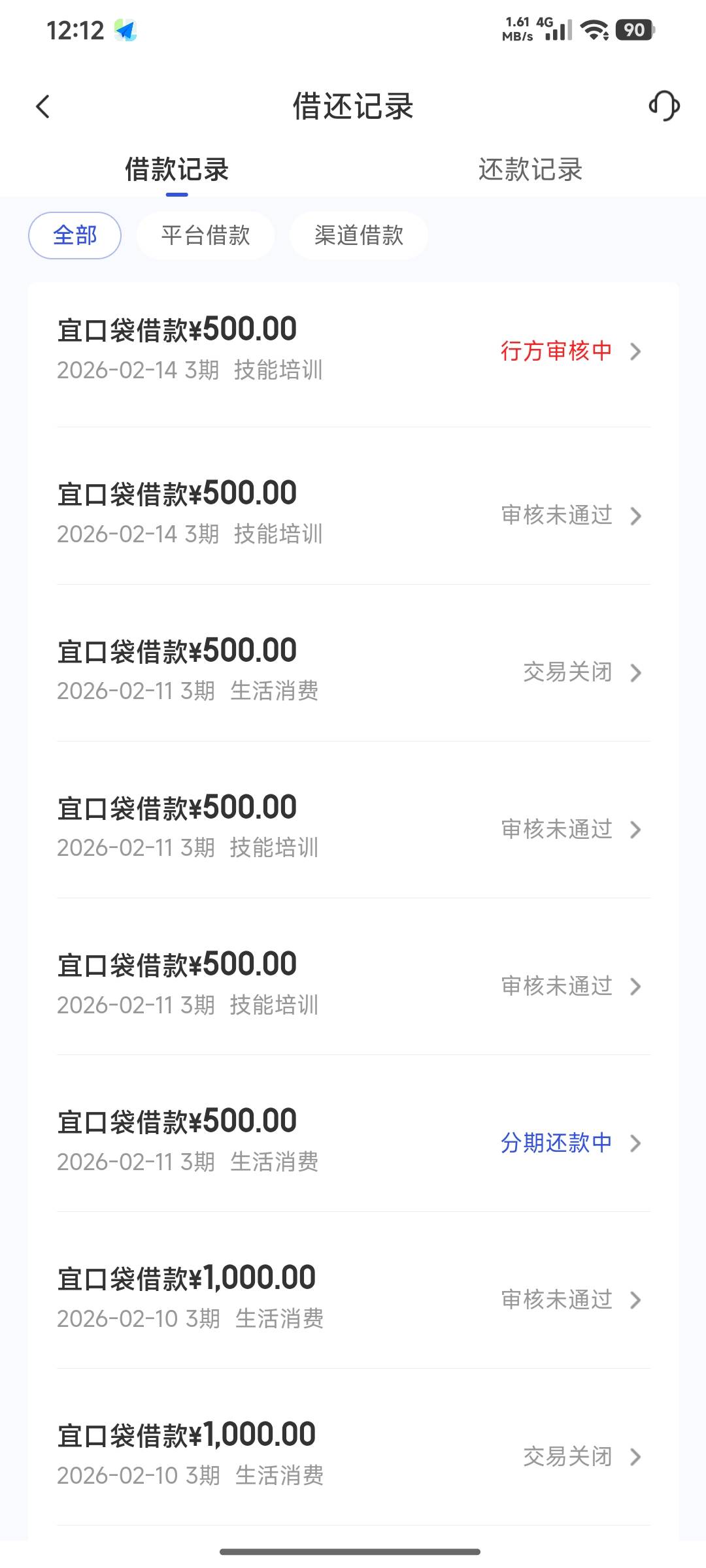Select the 借款记录 tab
This screenshot has height=1568, width=706.
click(x=176, y=170)
